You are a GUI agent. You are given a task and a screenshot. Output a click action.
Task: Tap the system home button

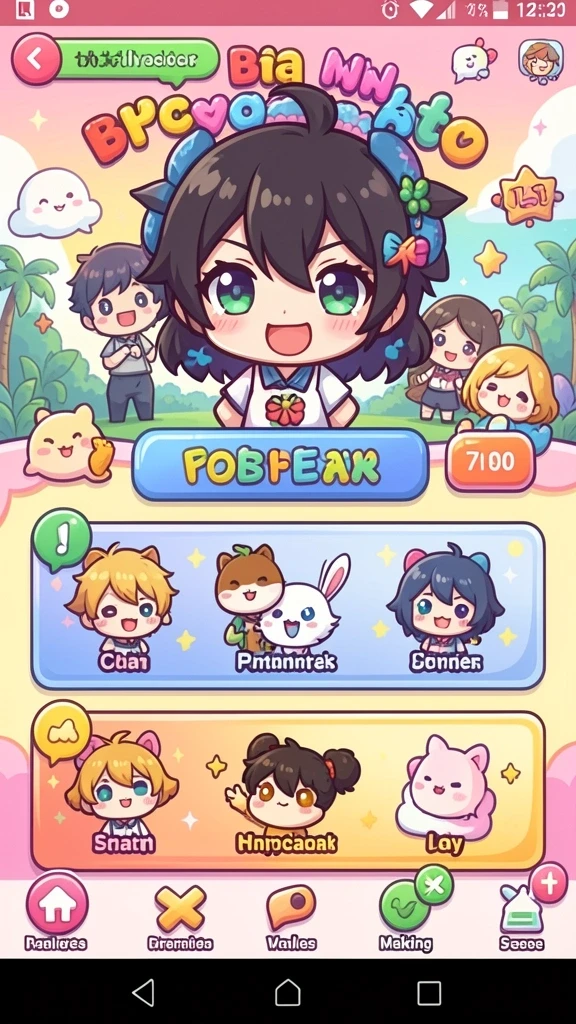point(287,993)
